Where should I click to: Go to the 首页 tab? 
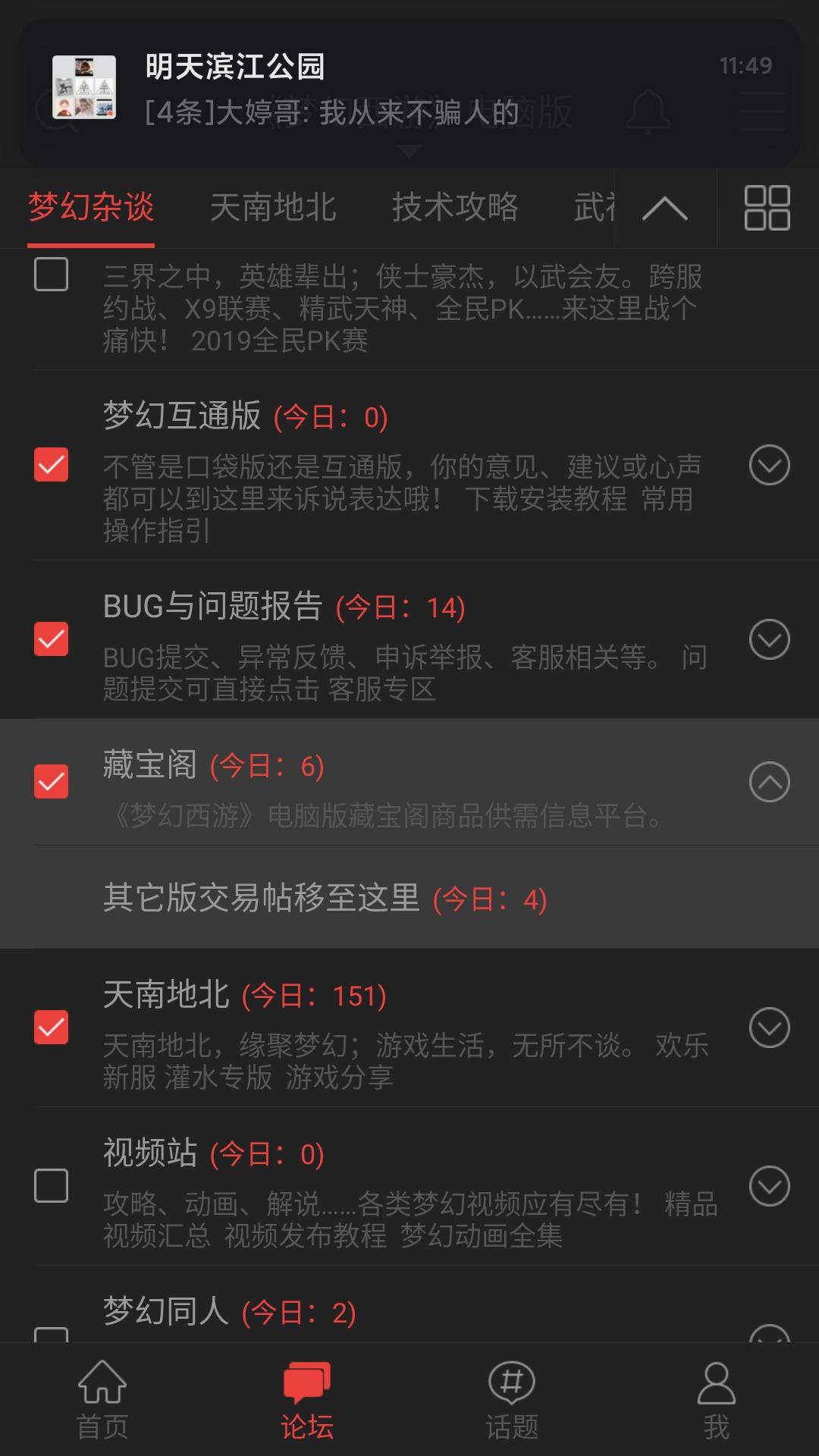[x=102, y=1400]
